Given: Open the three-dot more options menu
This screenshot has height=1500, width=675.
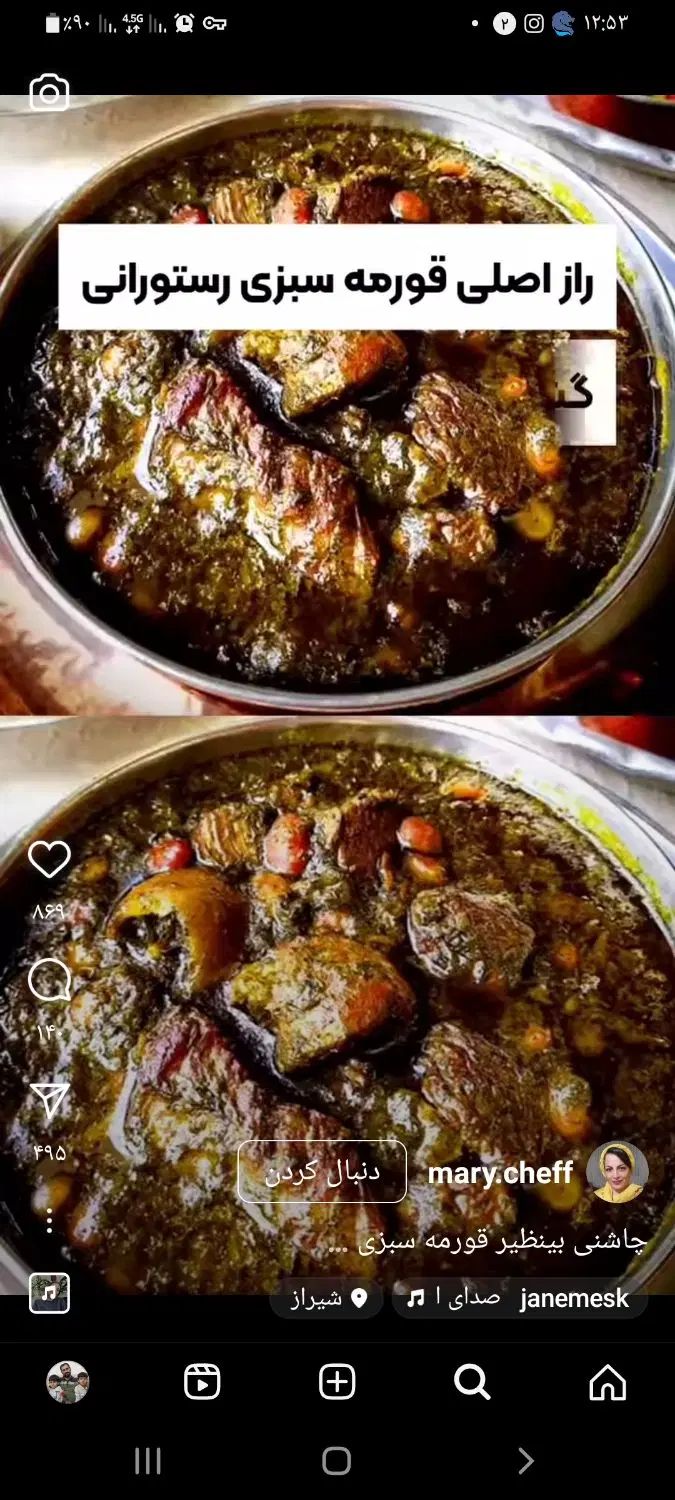Looking at the screenshot, I should 49,1220.
